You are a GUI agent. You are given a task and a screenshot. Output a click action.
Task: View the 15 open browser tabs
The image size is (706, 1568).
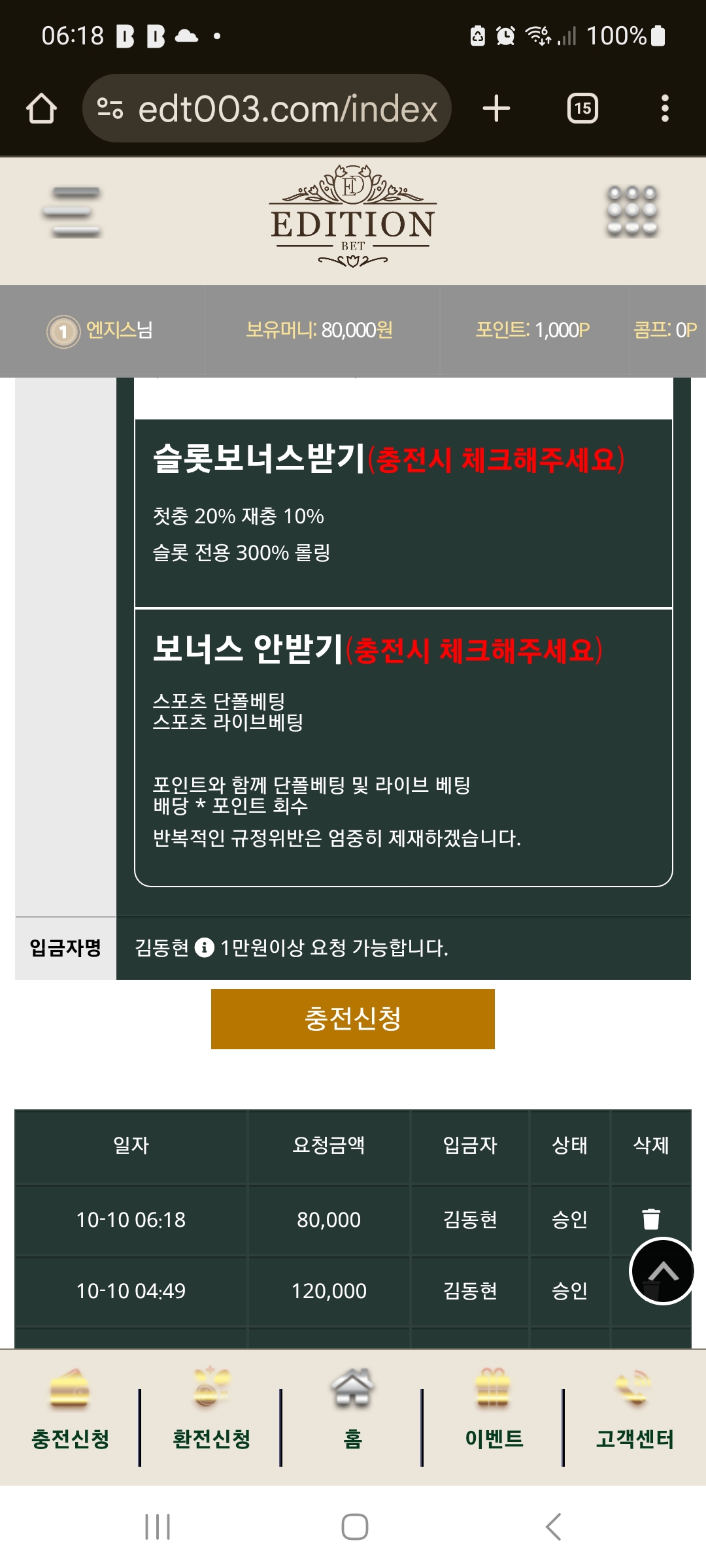[582, 108]
